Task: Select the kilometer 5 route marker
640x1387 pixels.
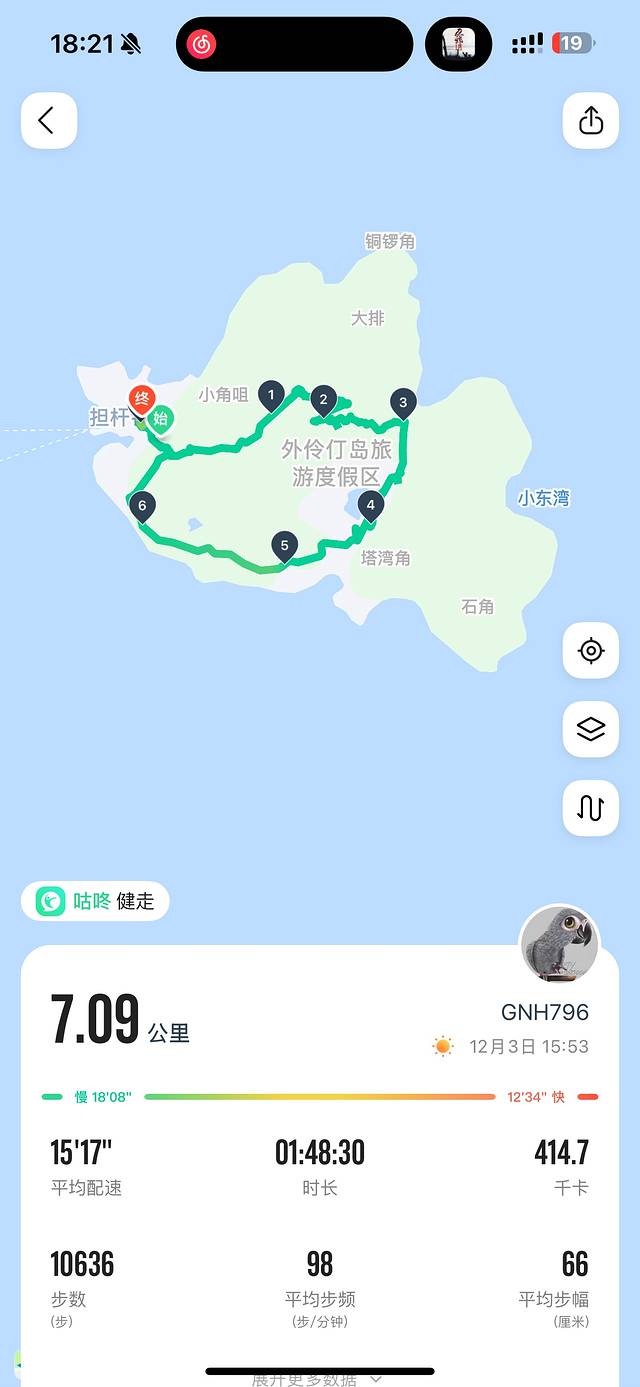Action: click(x=285, y=546)
